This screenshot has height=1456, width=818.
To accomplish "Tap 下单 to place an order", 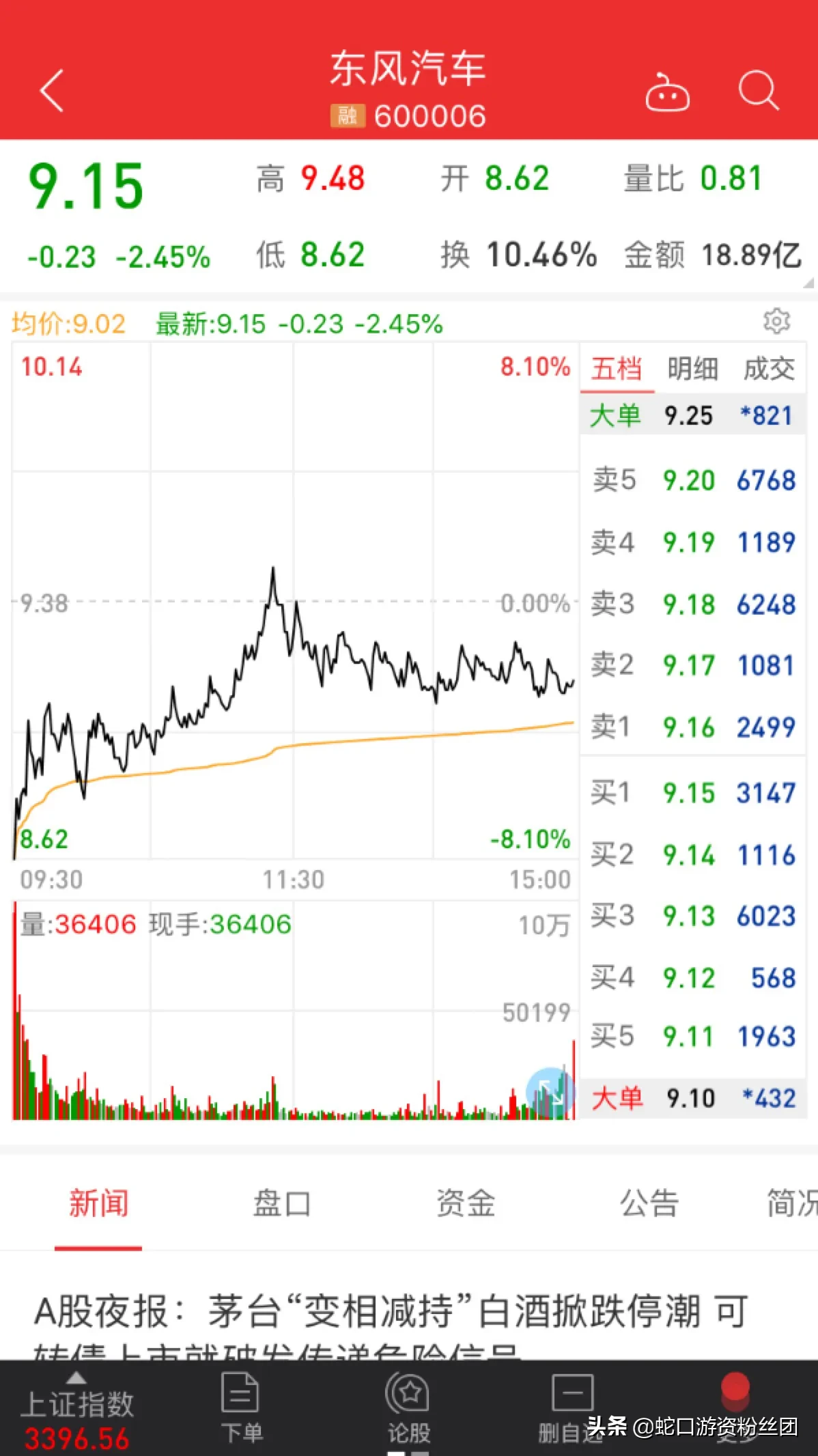I will pos(241,1408).
